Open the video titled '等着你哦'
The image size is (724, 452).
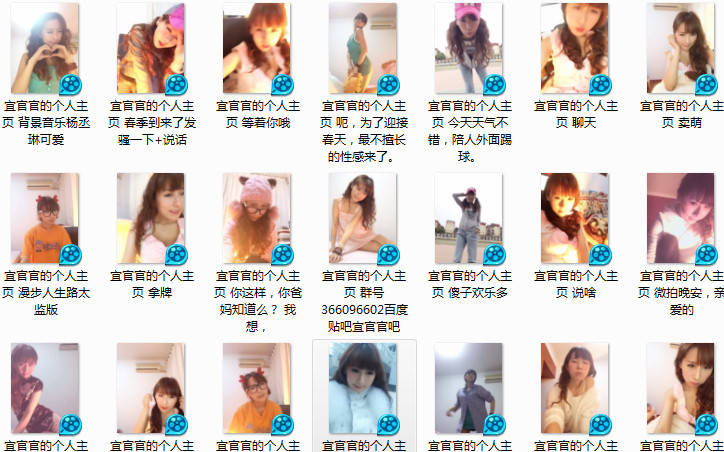tap(256, 48)
